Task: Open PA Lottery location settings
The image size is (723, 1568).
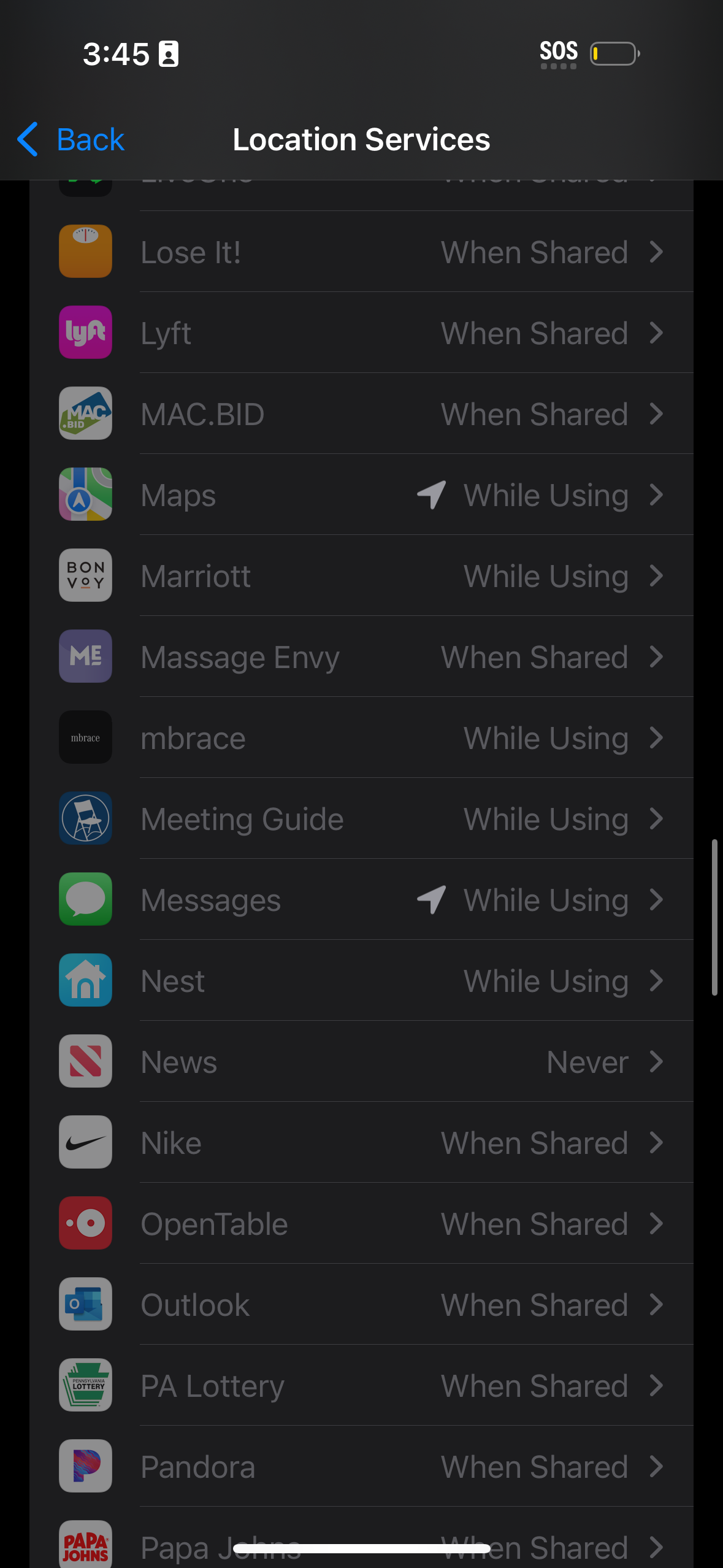Action: tap(361, 1386)
